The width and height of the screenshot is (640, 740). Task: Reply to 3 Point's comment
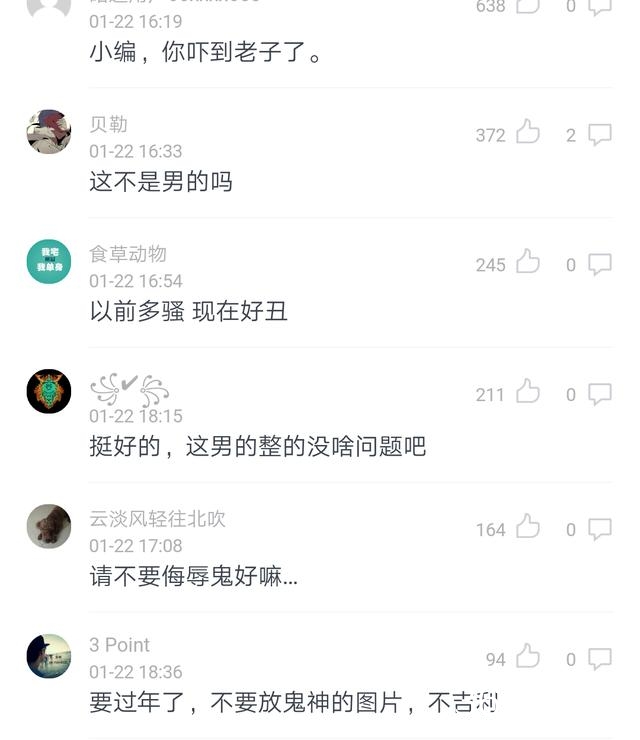(x=599, y=659)
